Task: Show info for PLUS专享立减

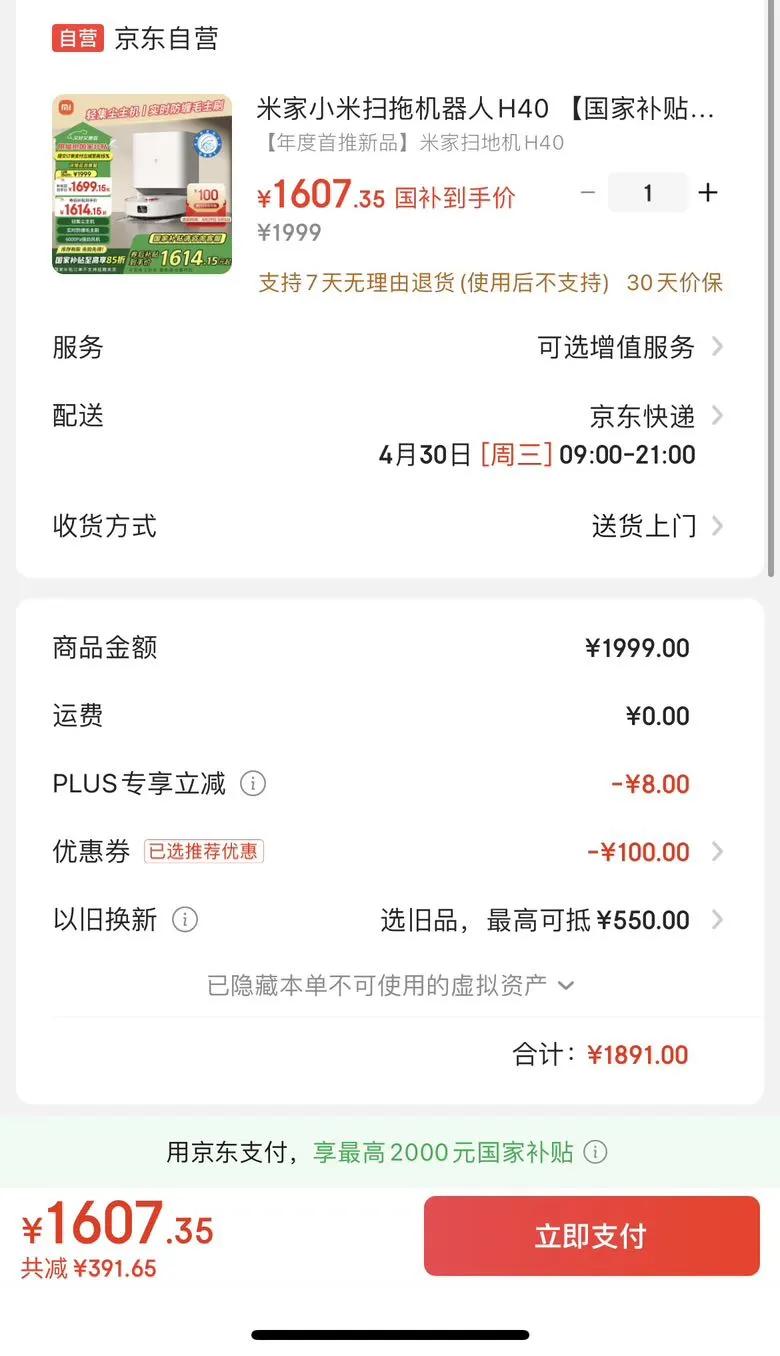Action: [x=253, y=784]
